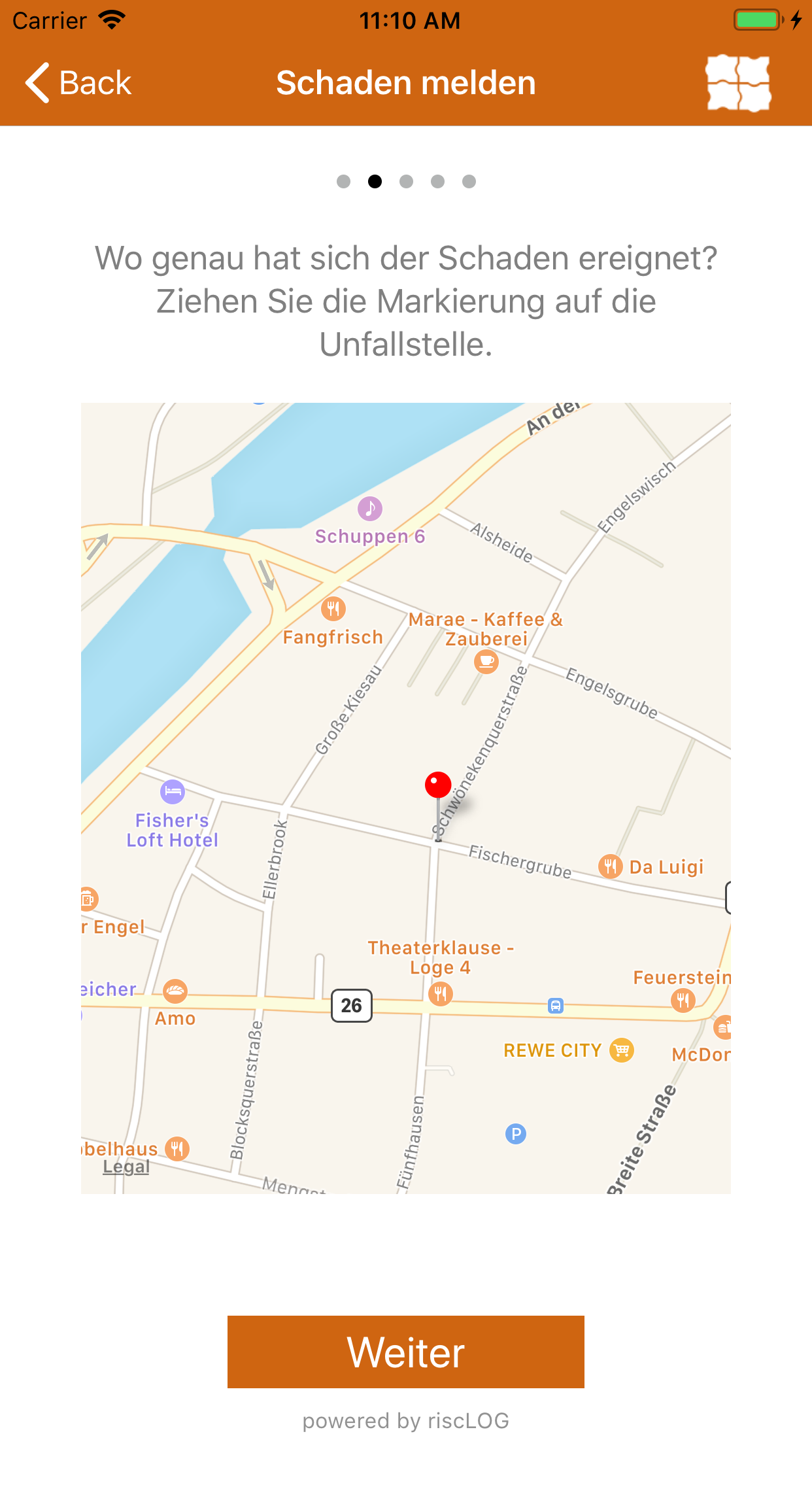This screenshot has width=812, height=1504.
Task: Select Fisher's Loft Hotel marker
Action: [173, 793]
